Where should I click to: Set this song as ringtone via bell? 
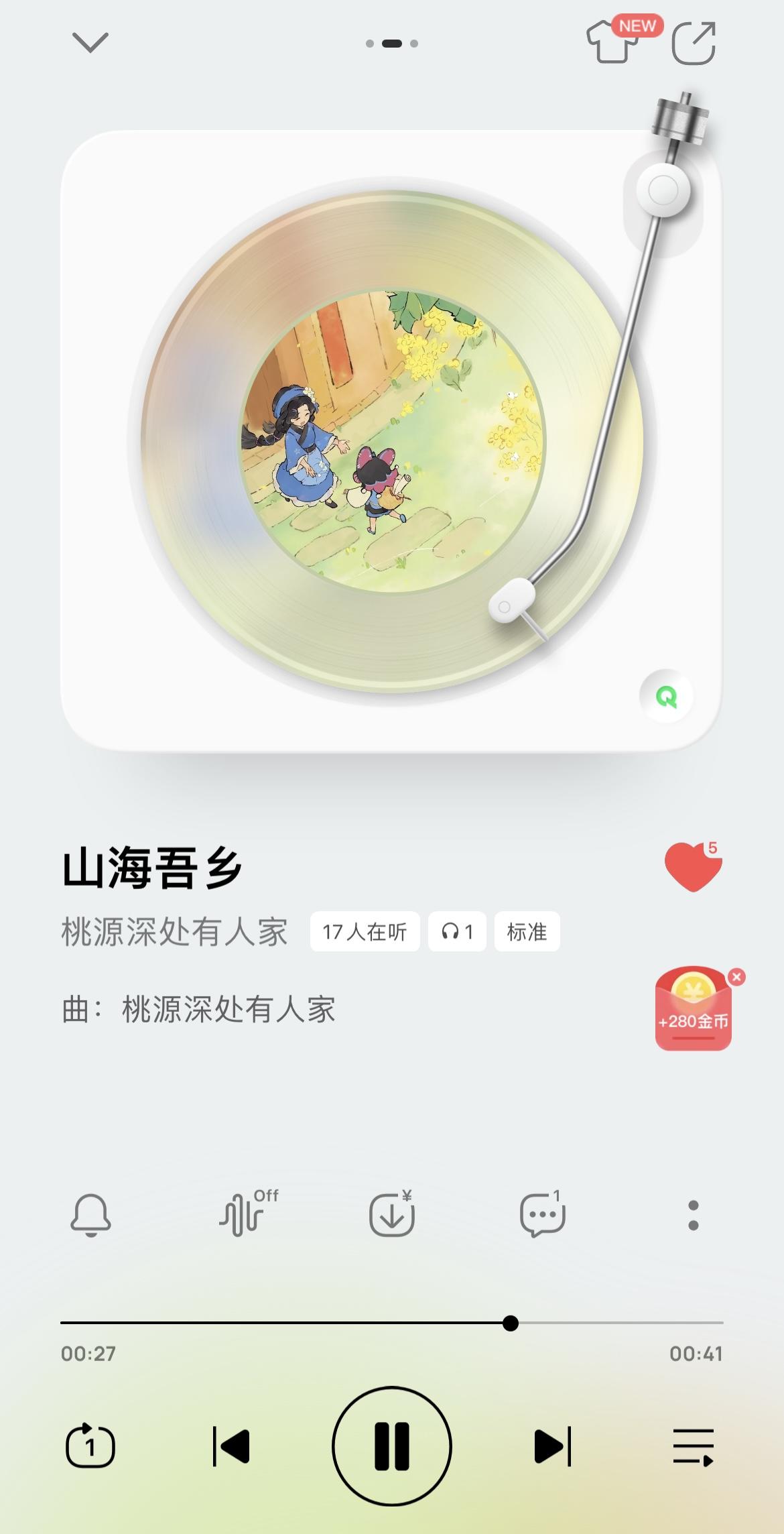pos(90,1214)
